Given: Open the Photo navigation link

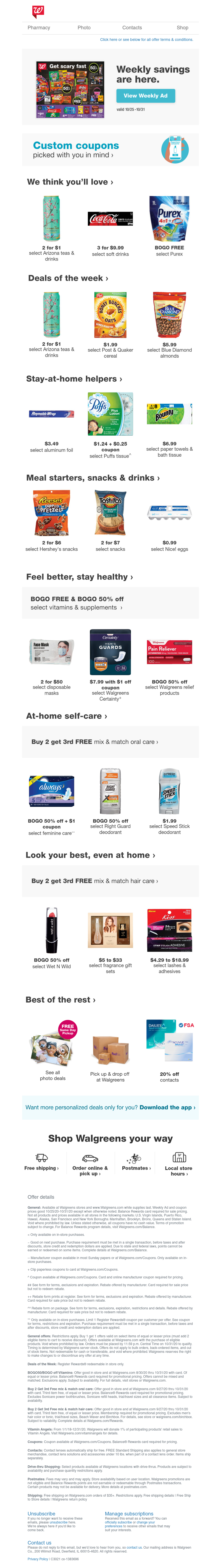Looking at the screenshot, I should tap(84, 27).
